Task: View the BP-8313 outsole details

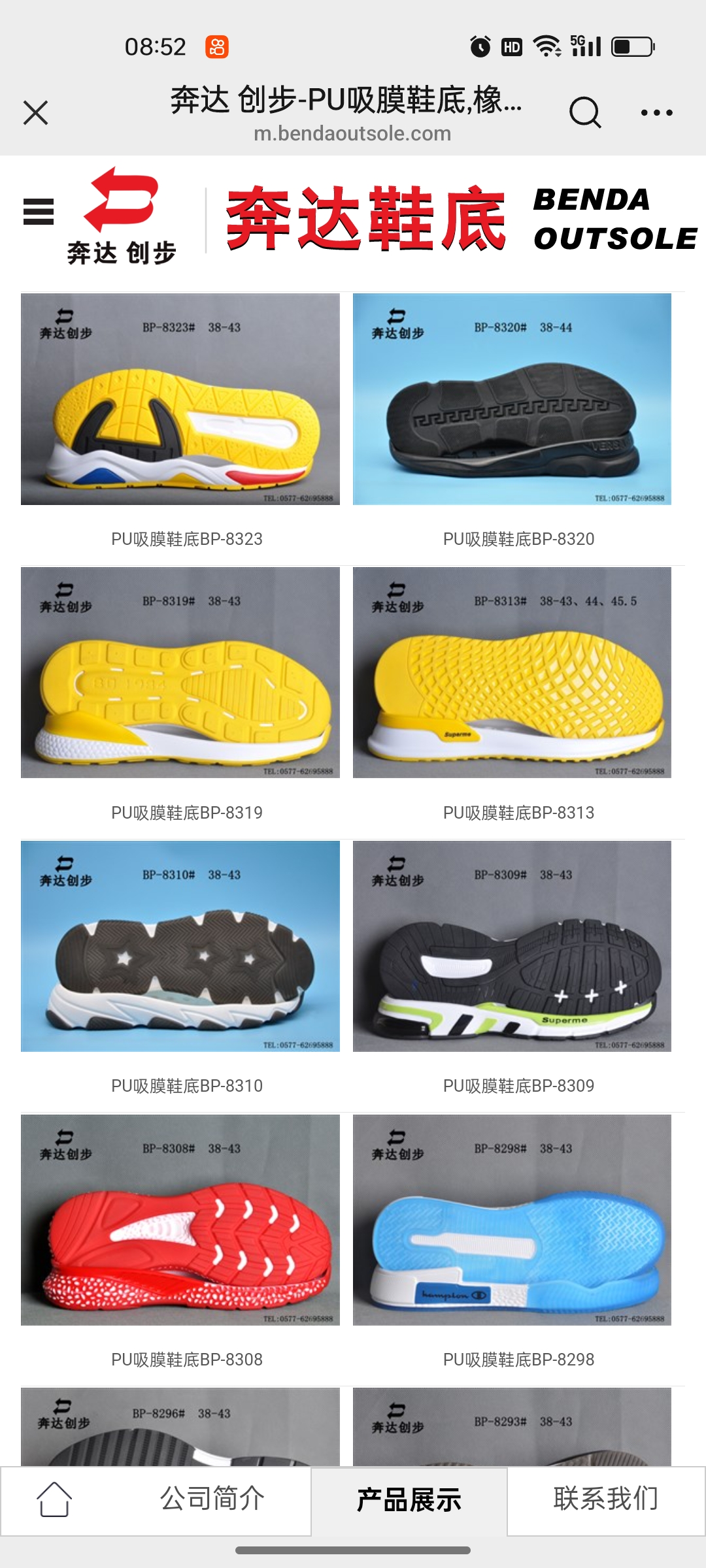Action: click(512, 673)
